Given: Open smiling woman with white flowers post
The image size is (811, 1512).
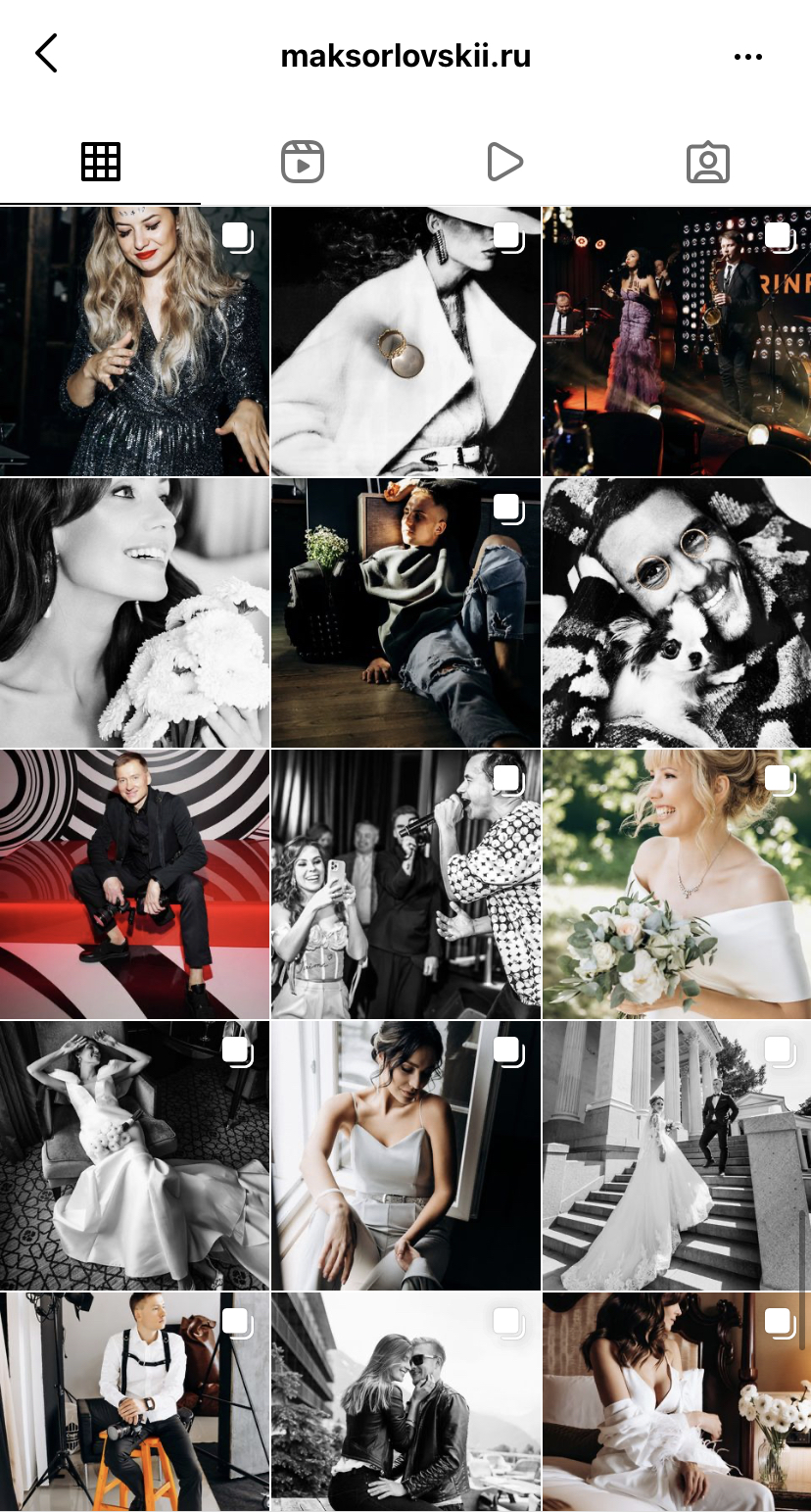Looking at the screenshot, I should [134, 612].
